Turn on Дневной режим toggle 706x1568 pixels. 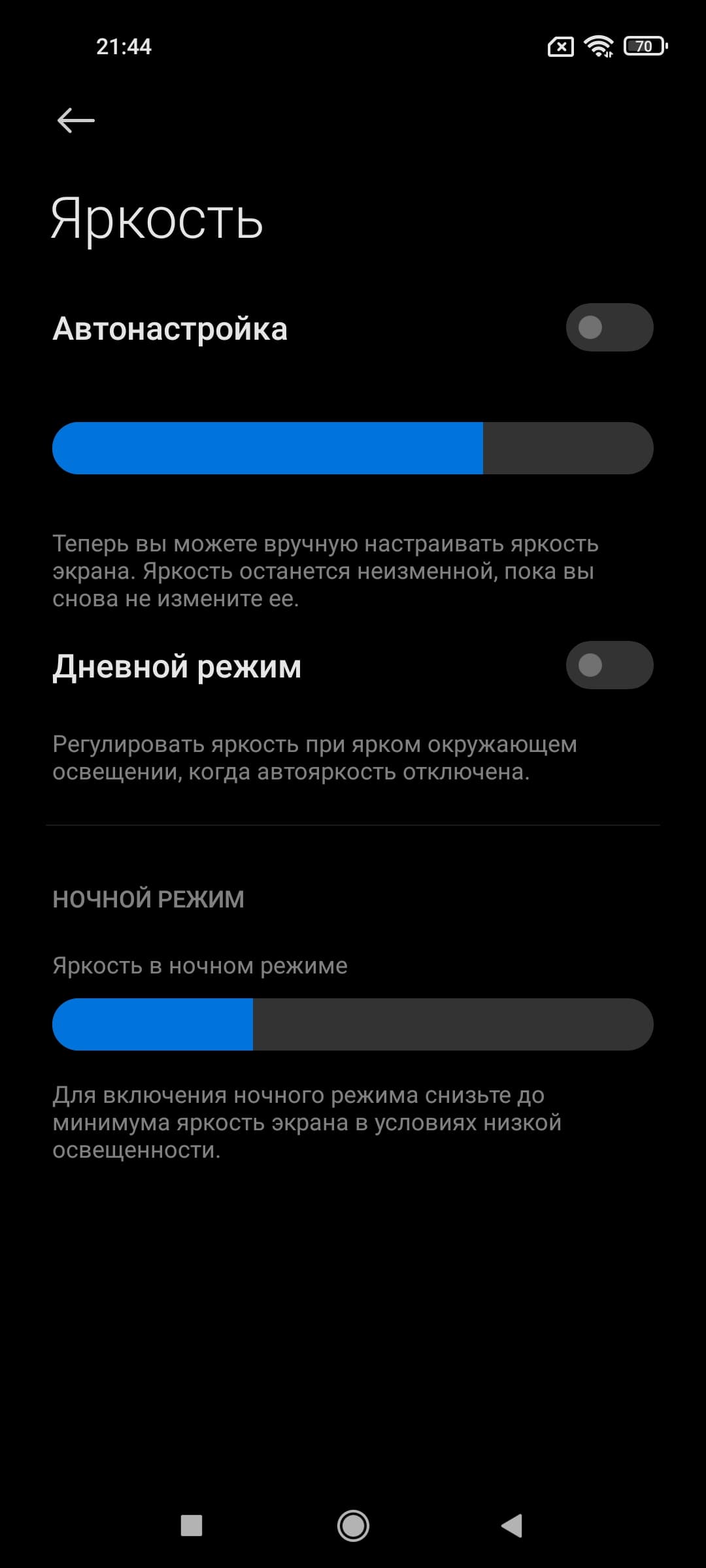[609, 665]
